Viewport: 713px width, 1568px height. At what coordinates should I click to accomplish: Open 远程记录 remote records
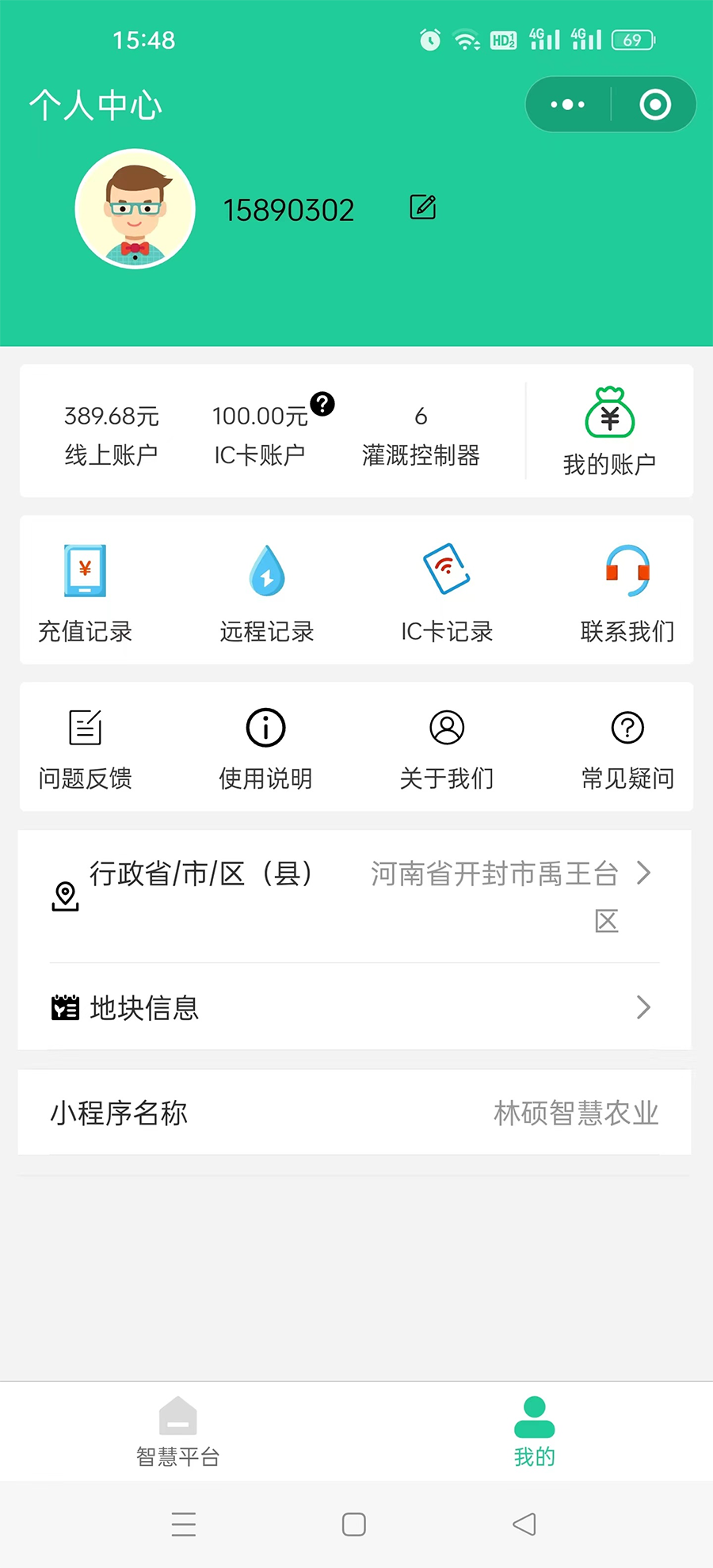tap(266, 591)
